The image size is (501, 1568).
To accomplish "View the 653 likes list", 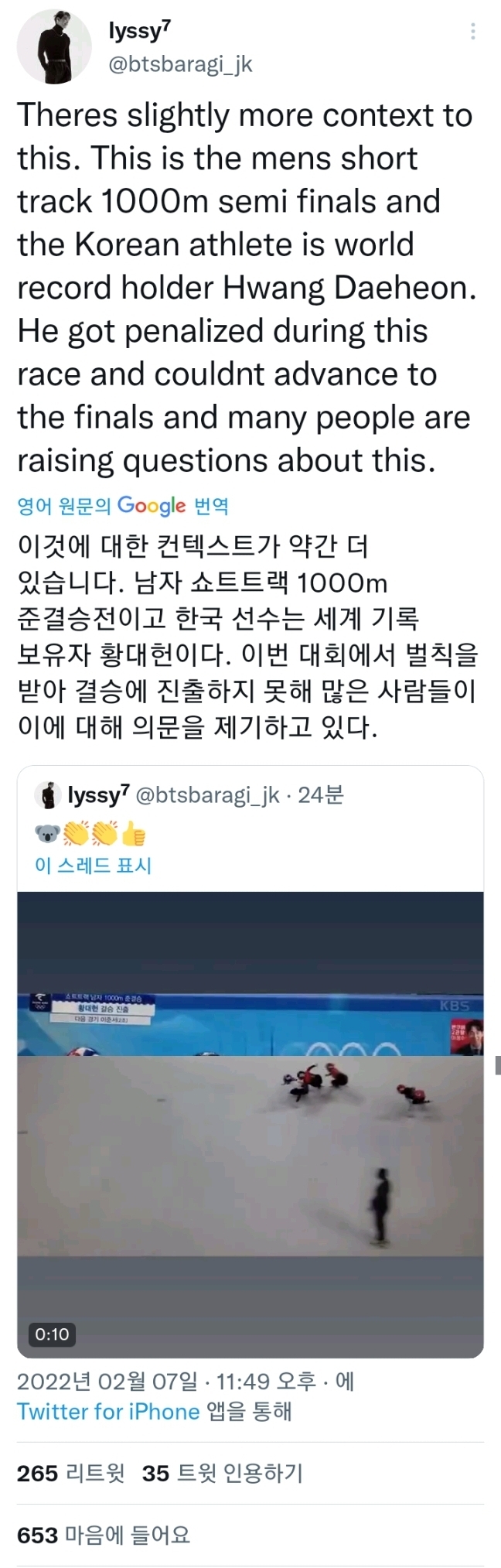I will (103, 1535).
